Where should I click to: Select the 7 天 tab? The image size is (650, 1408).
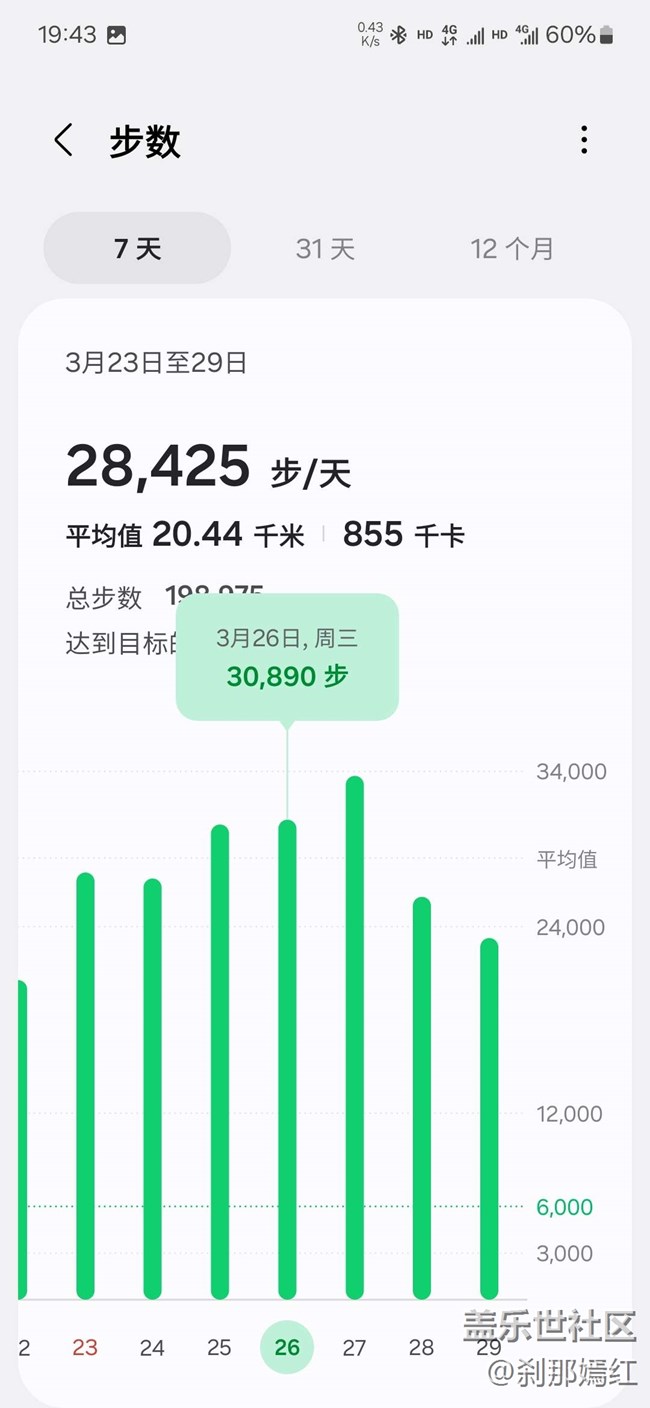[137, 248]
